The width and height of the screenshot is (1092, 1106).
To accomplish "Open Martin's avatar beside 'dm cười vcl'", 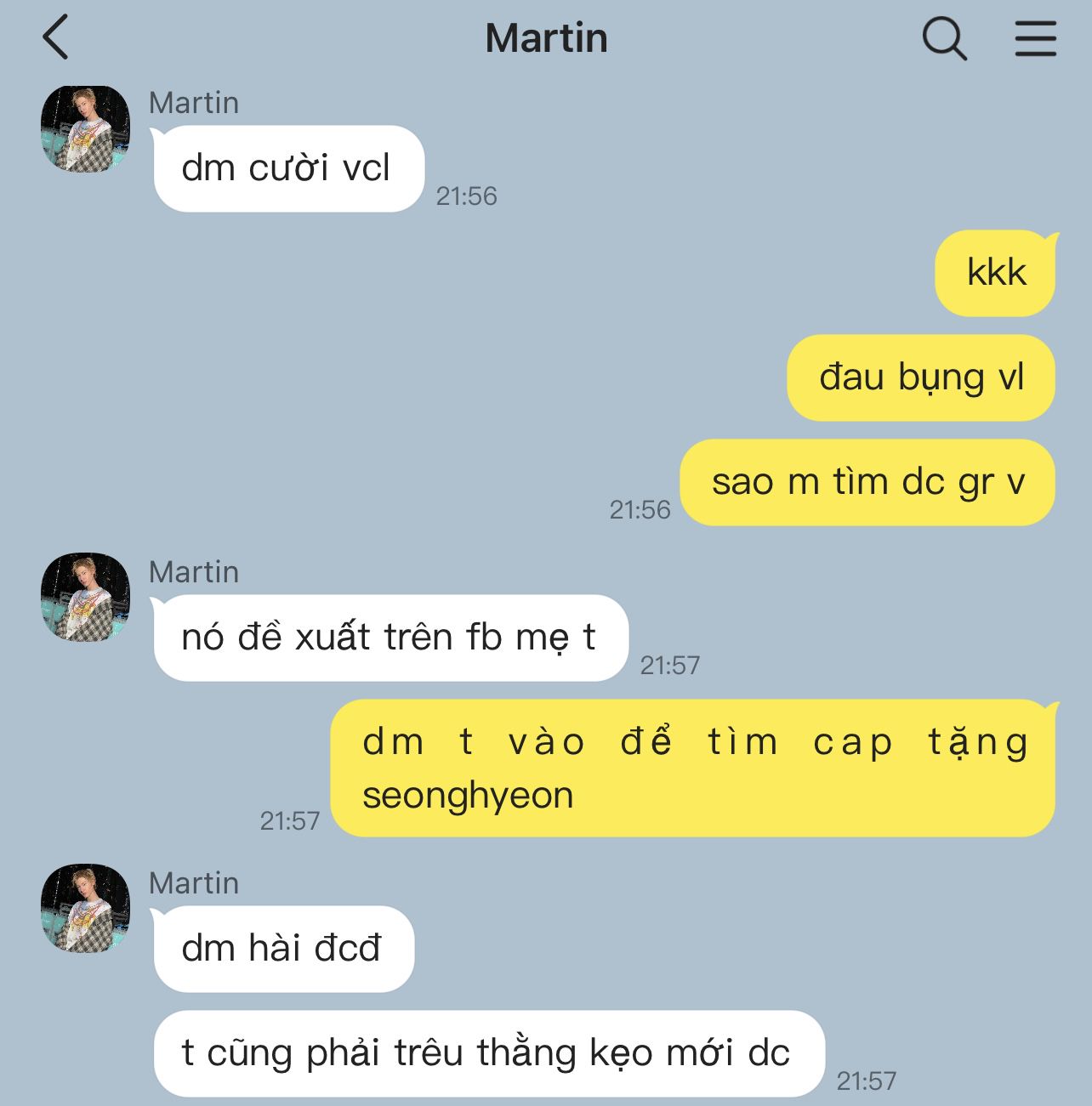I will pyautogui.click(x=86, y=128).
